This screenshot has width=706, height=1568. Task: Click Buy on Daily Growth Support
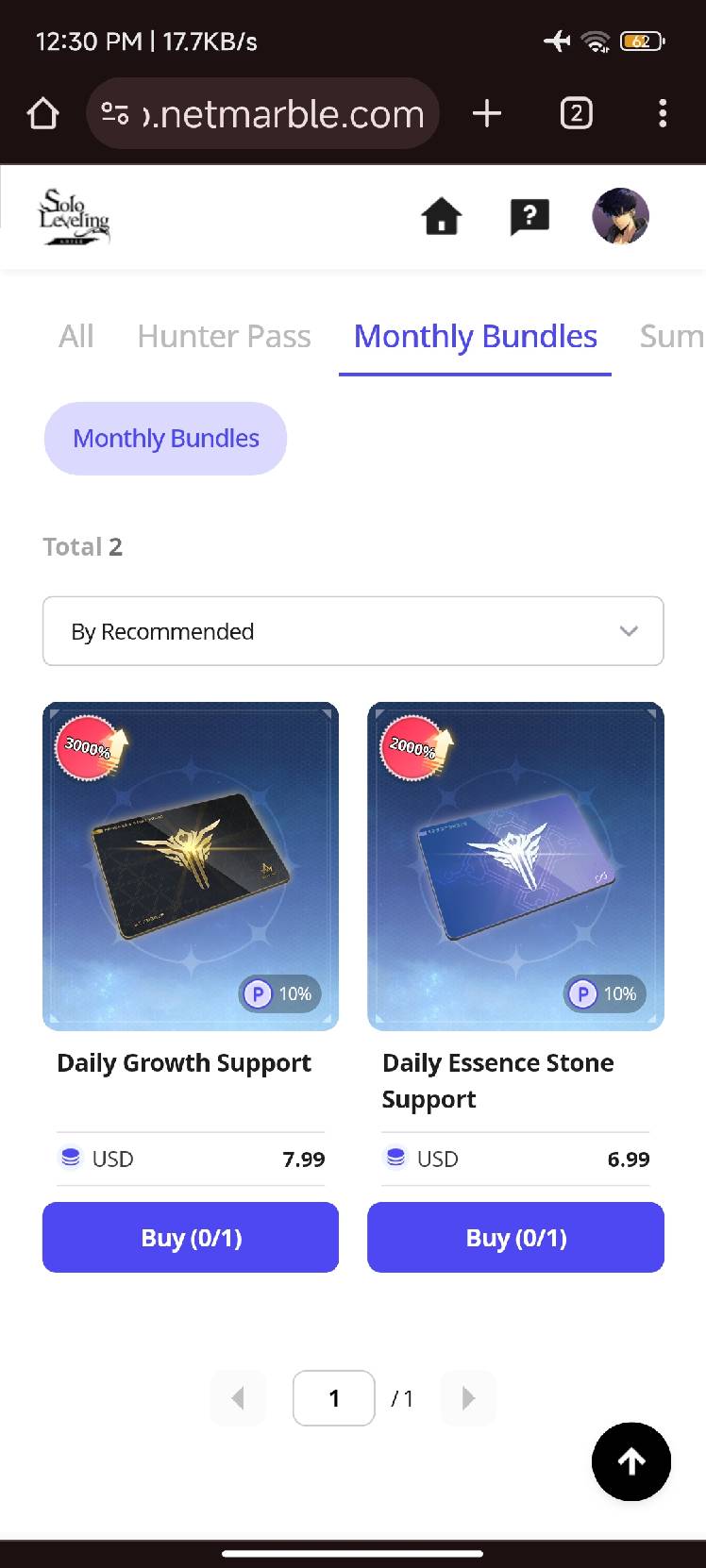190,1237
